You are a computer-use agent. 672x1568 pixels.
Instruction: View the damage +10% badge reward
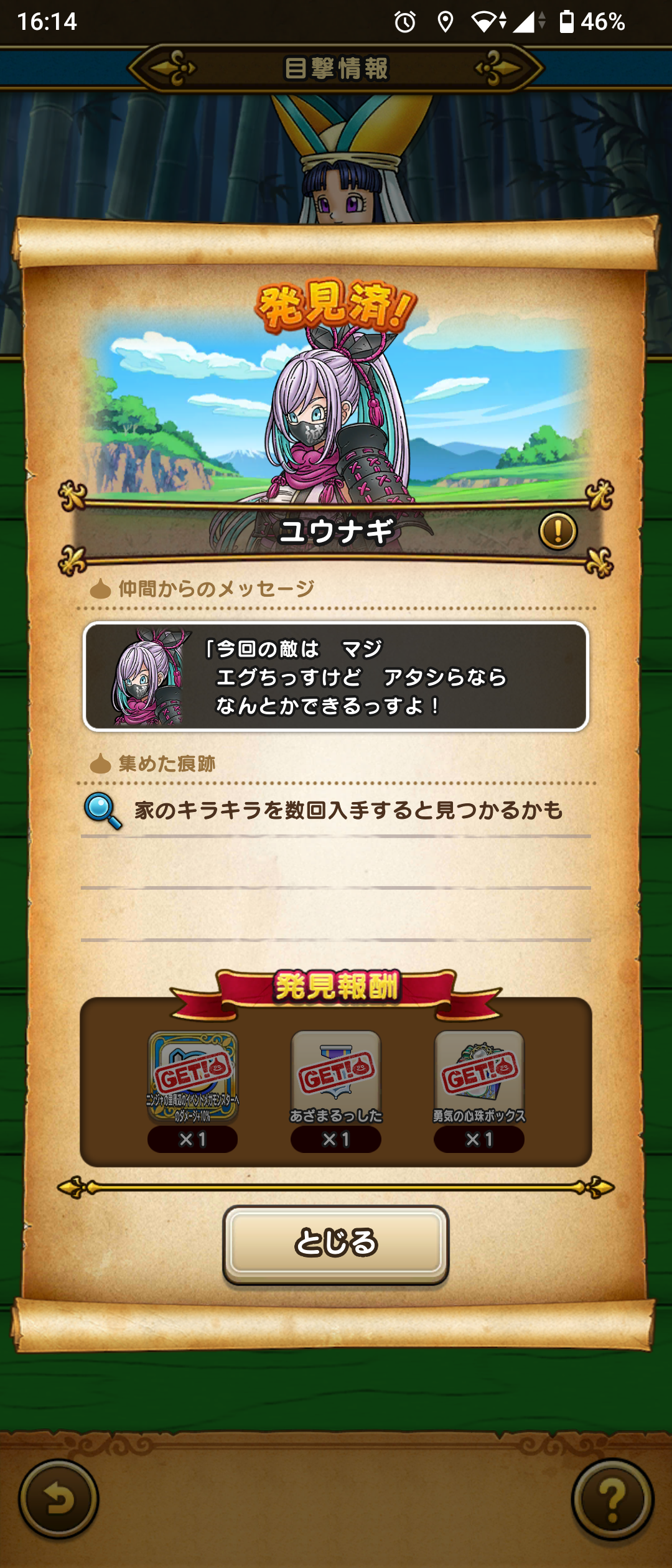coord(192,1075)
